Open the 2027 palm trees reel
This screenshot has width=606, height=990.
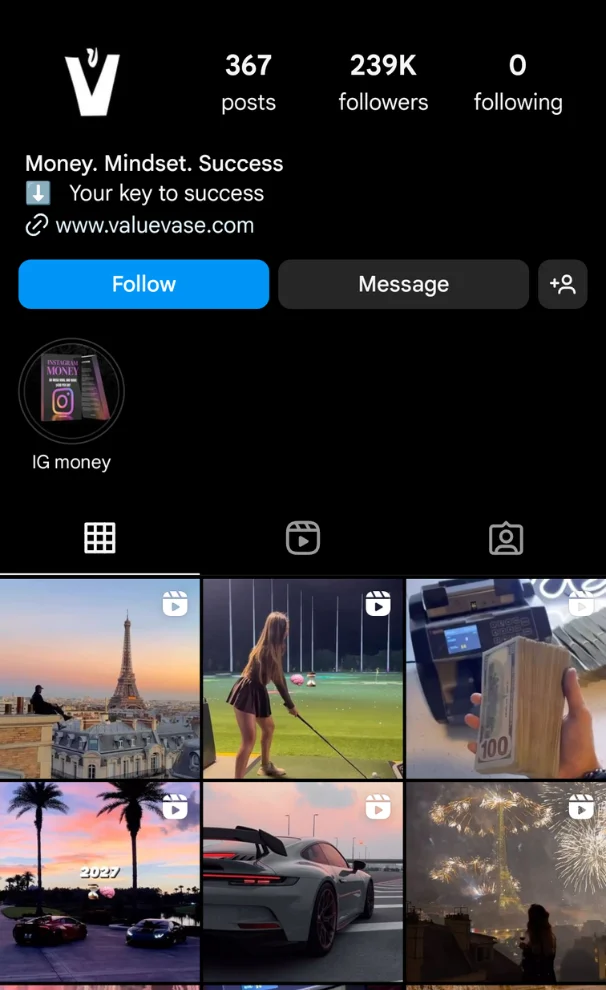click(x=100, y=880)
